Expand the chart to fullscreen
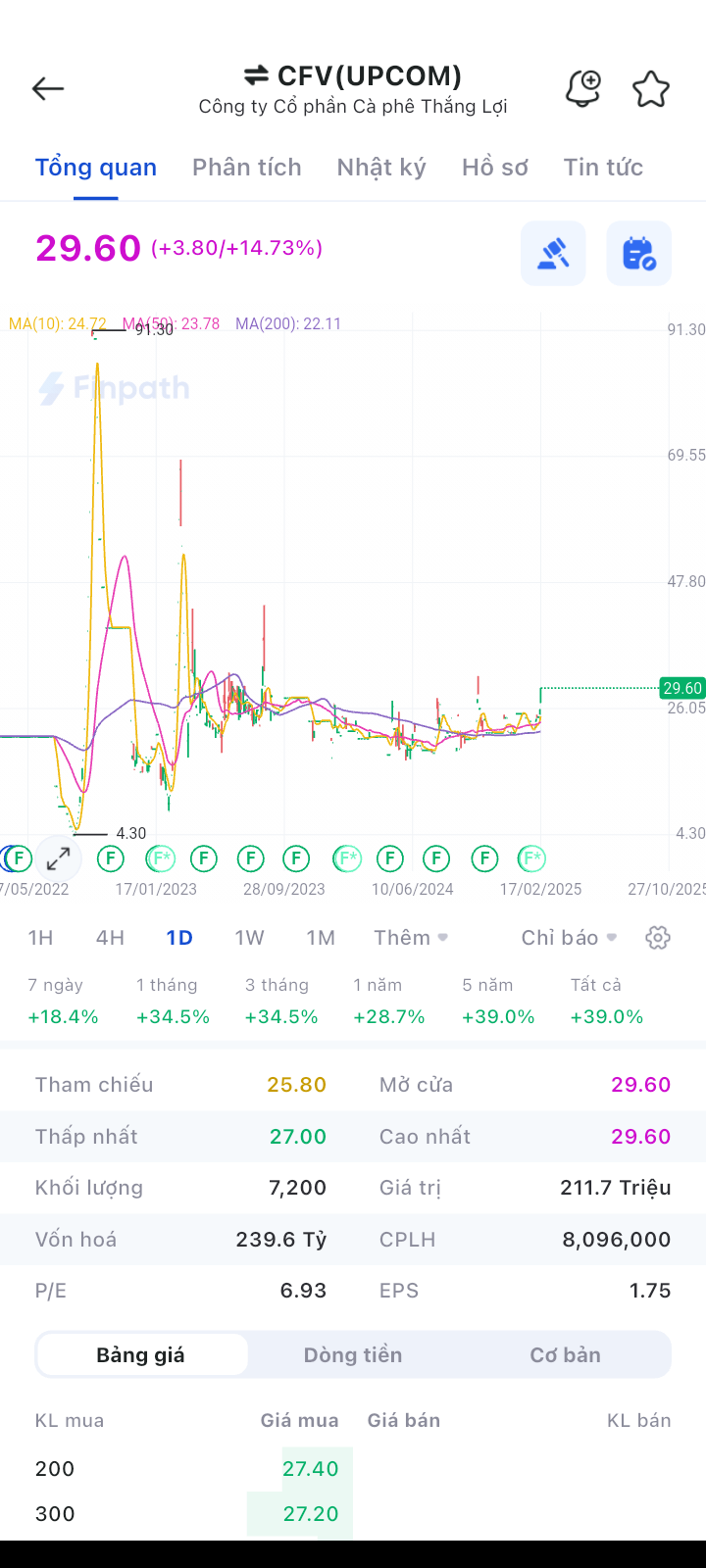This screenshot has height=1568, width=706. pos(58,858)
